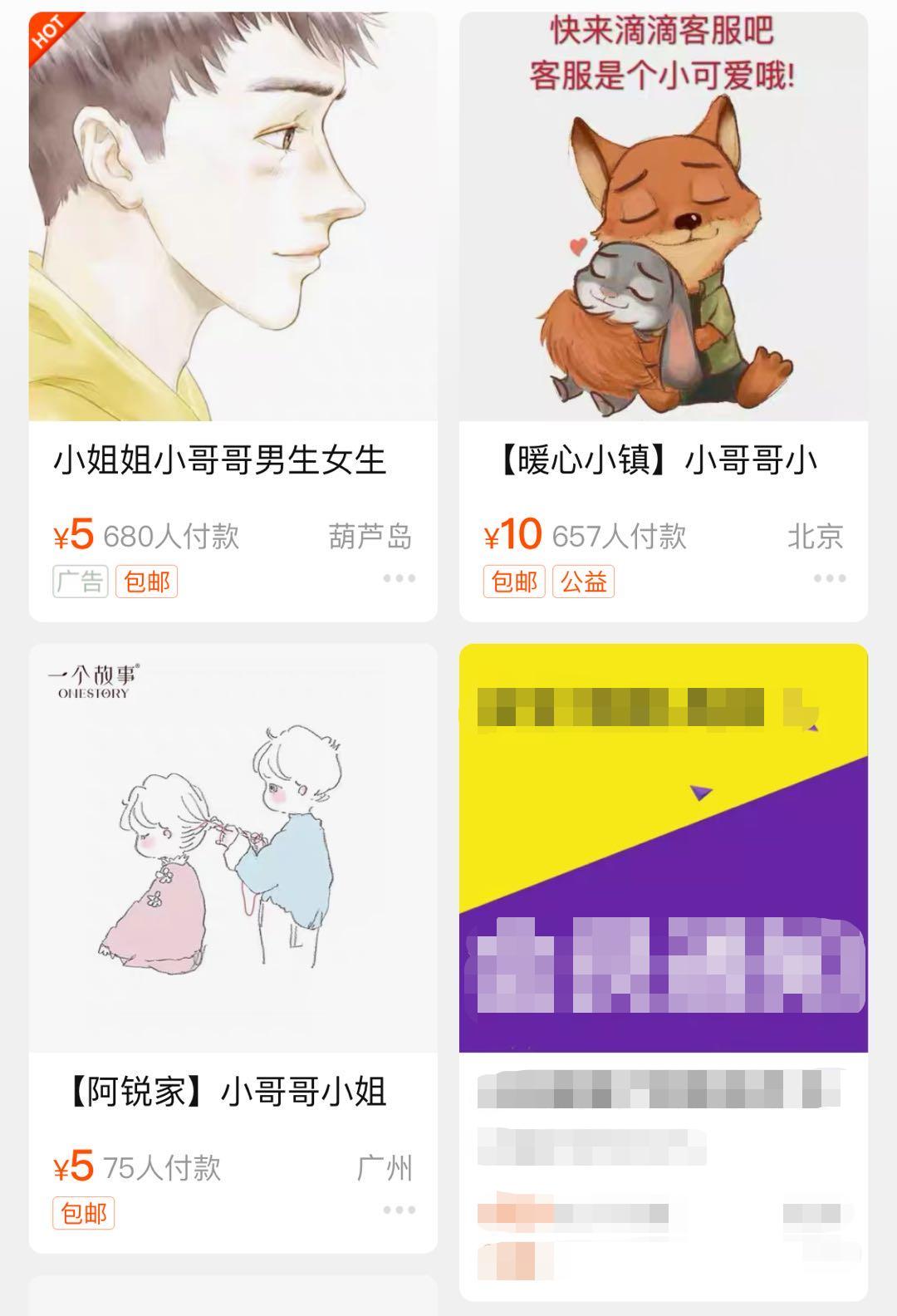
Task: Select the 葫芦岛 seller location
Action: pos(371,538)
